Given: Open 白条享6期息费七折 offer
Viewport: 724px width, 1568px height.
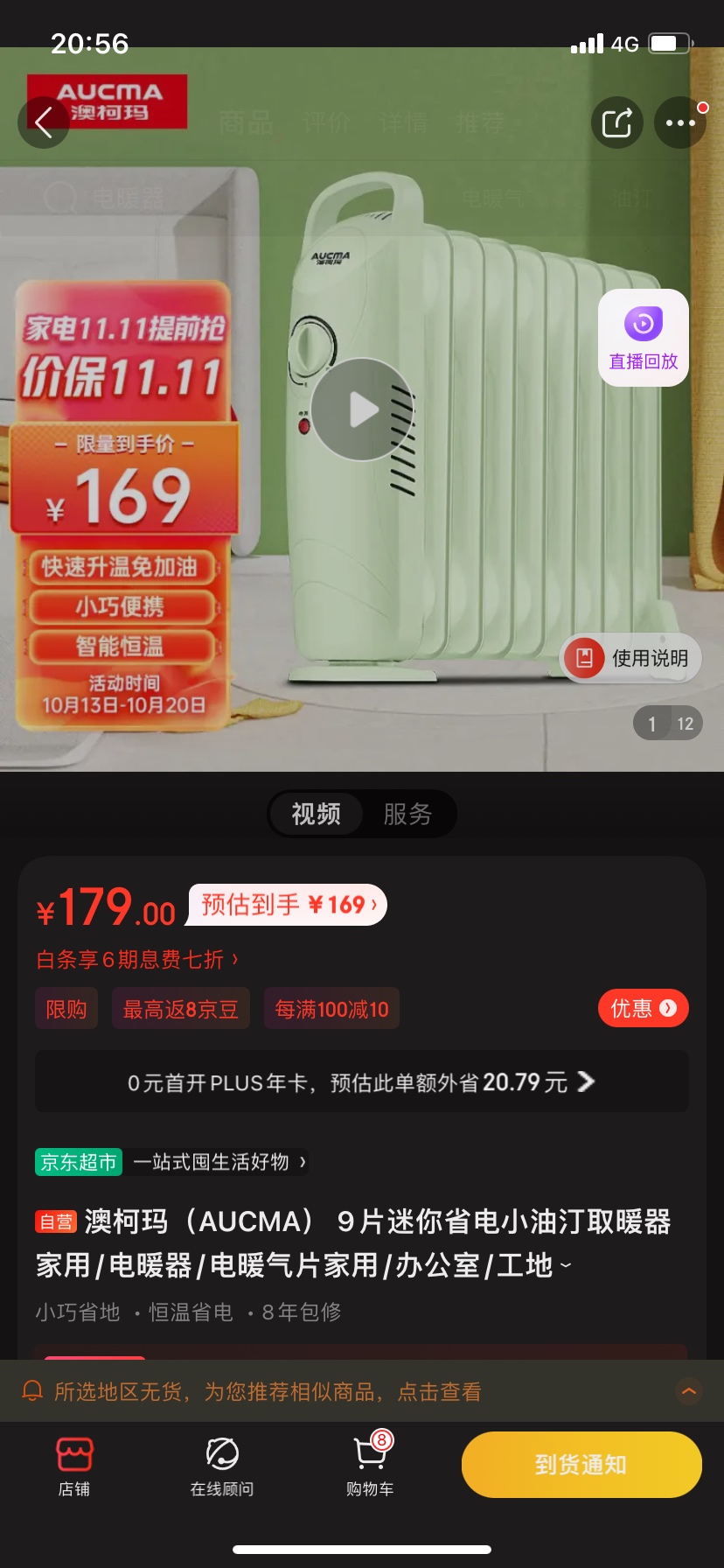Looking at the screenshot, I should tap(137, 960).
